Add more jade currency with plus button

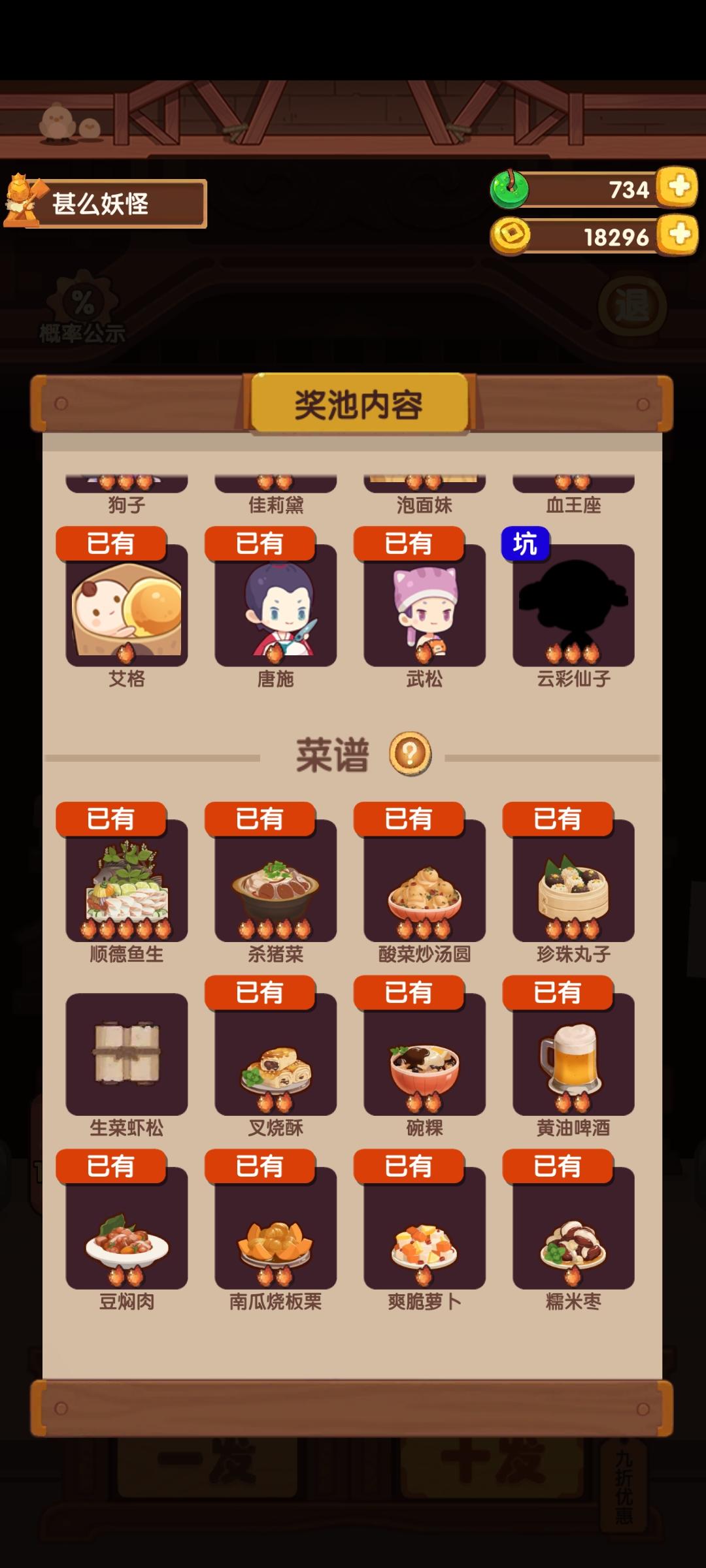click(678, 187)
